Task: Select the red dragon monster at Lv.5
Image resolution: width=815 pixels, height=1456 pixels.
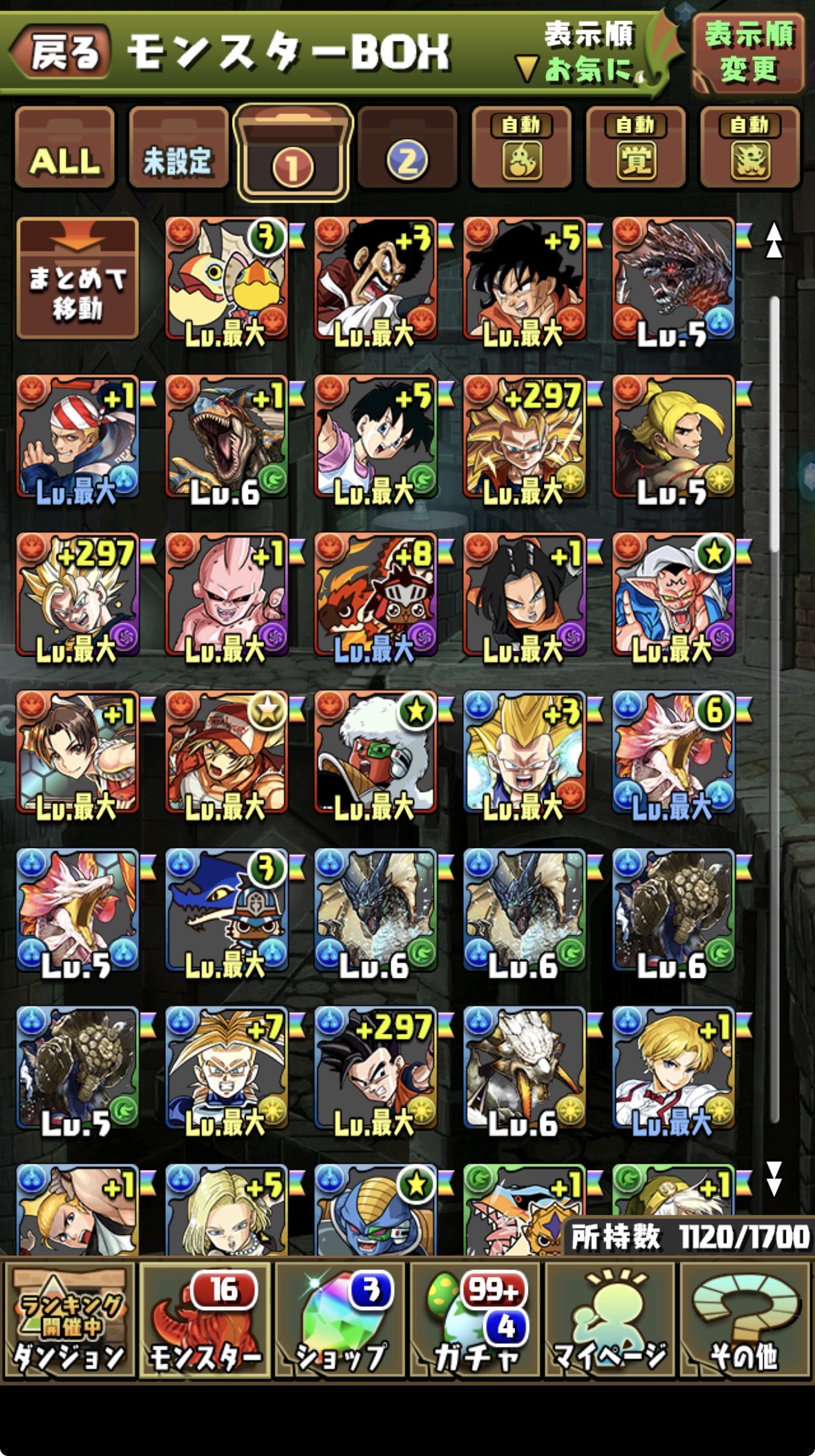Action: click(x=673, y=279)
